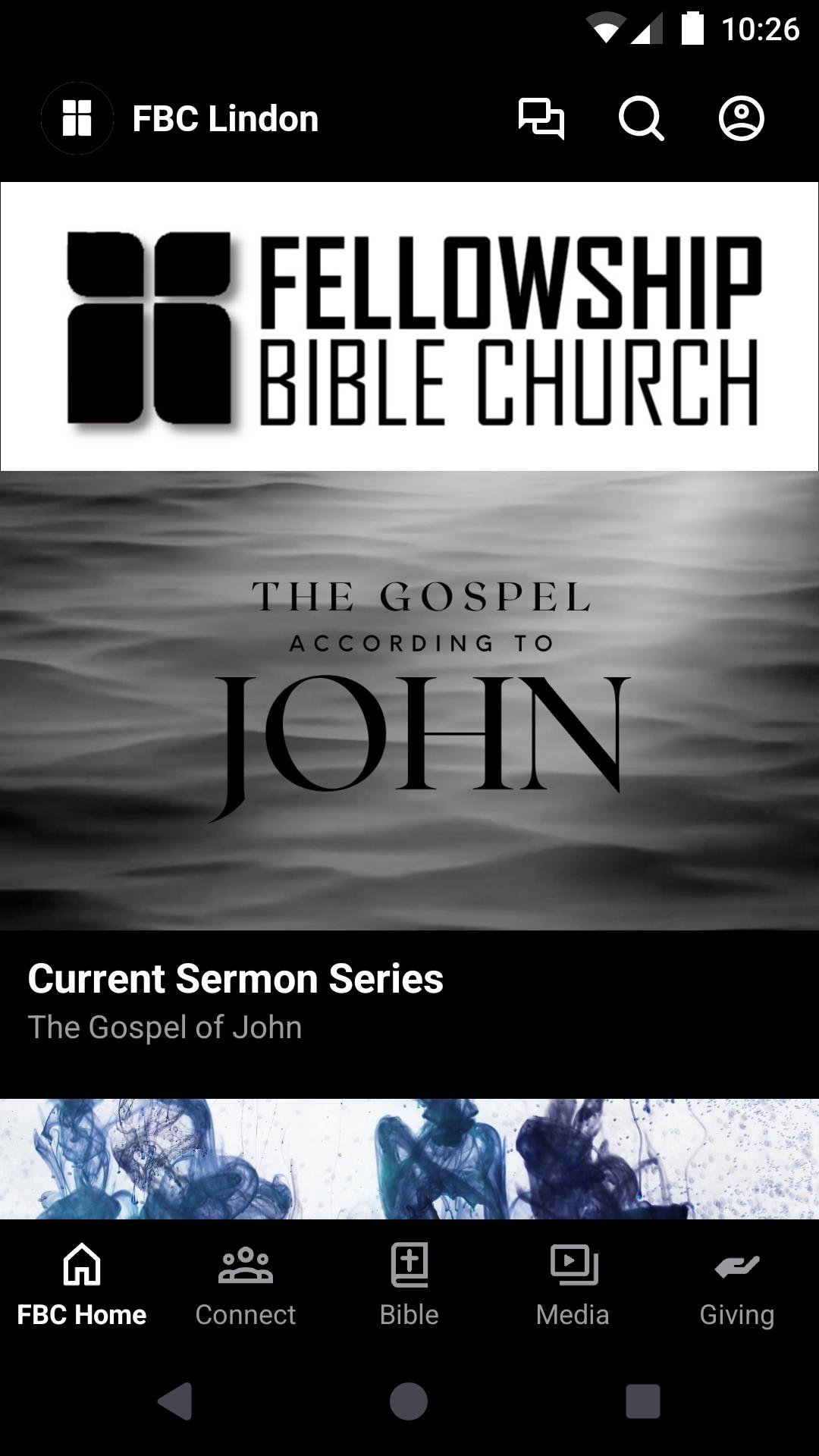Go back using the system back button
819x1456 pixels.
[175, 1401]
